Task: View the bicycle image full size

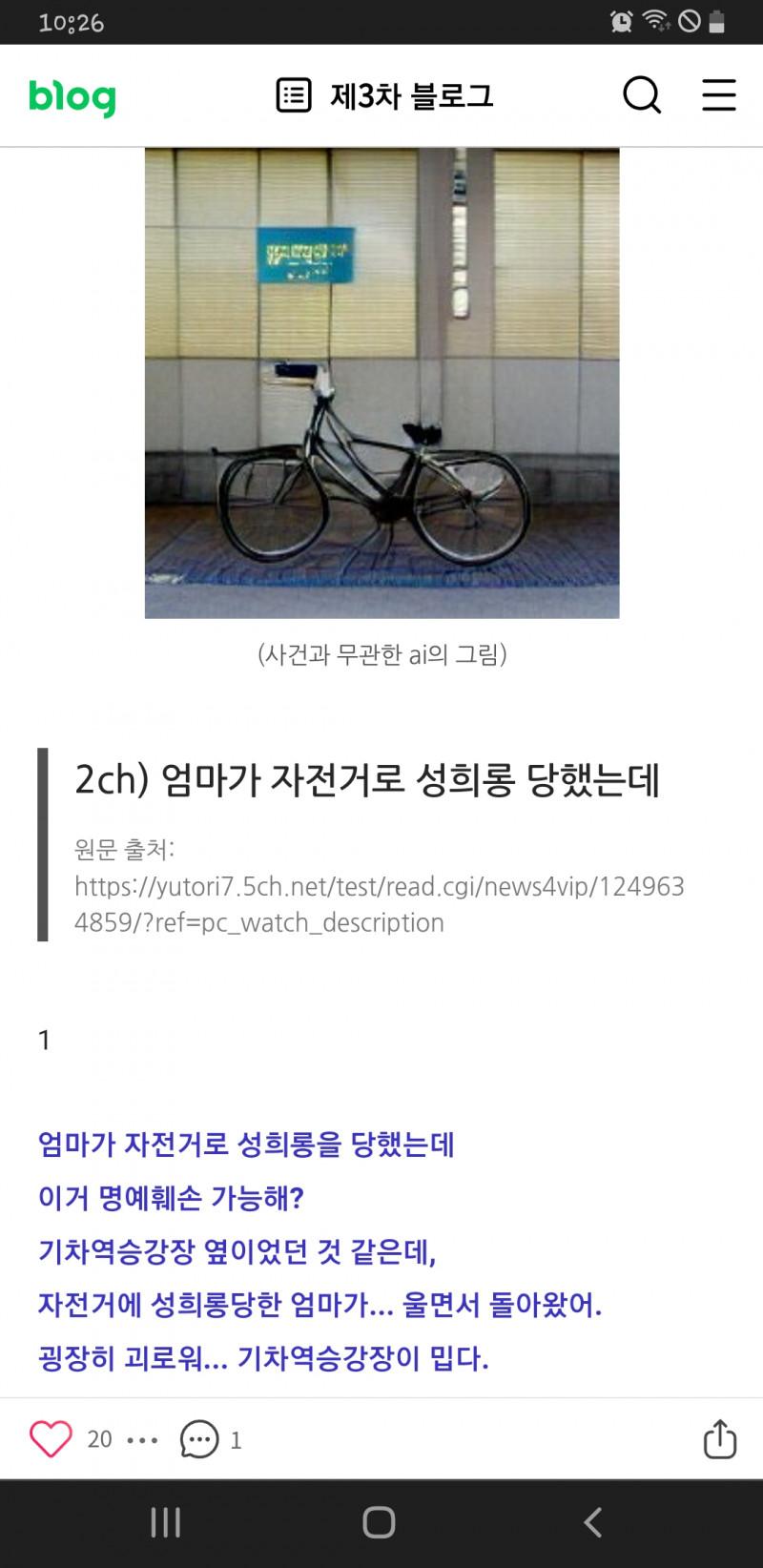Action: coord(381,383)
